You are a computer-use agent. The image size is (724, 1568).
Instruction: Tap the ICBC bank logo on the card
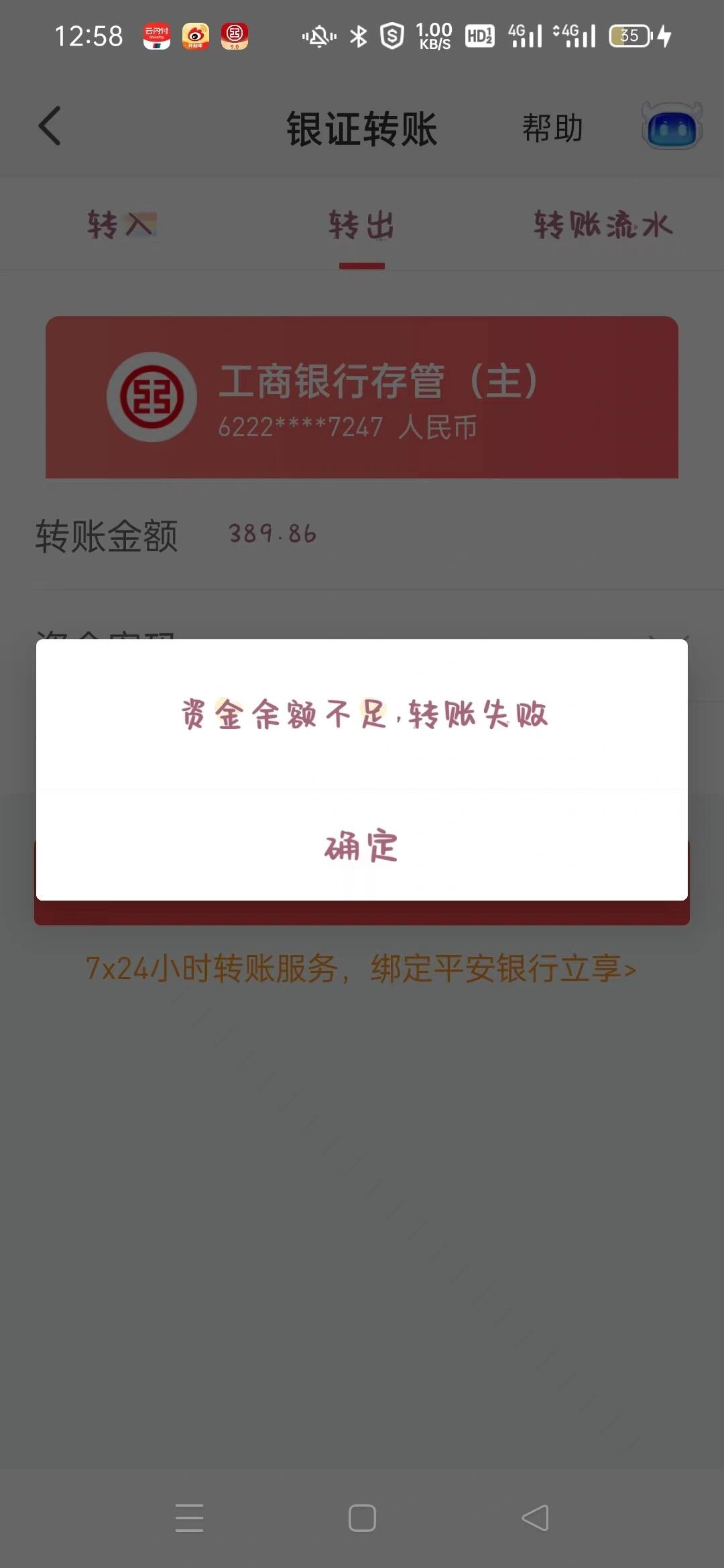tap(153, 397)
